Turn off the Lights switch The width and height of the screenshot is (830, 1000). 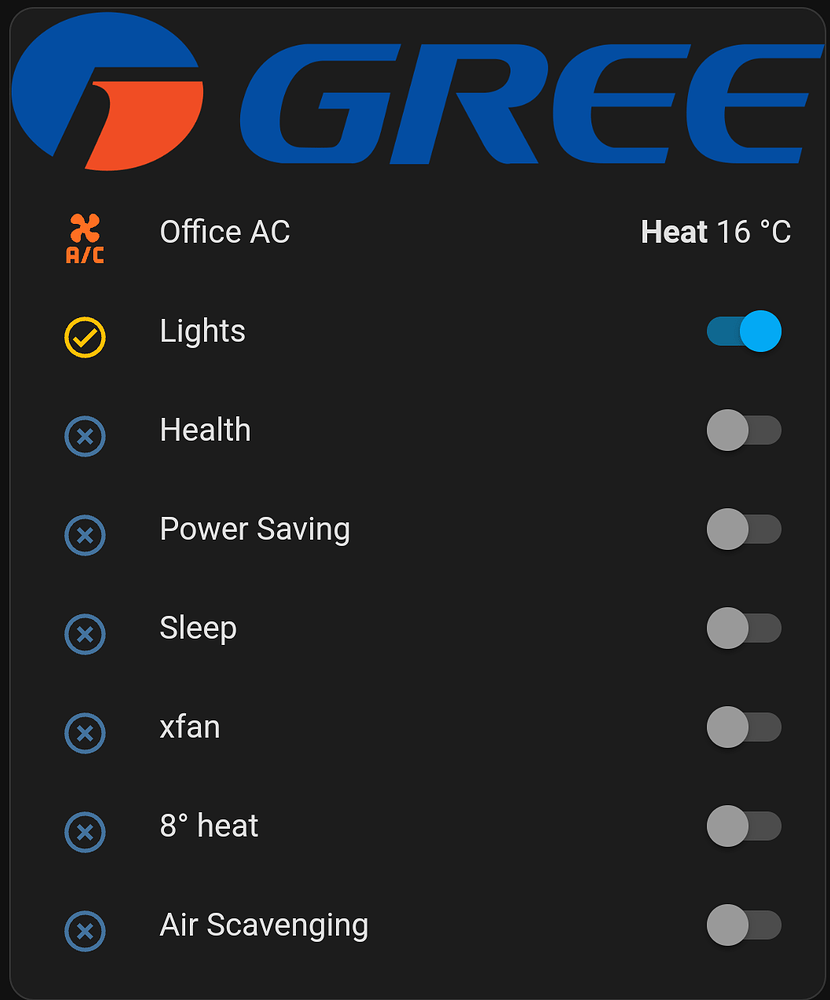point(744,331)
